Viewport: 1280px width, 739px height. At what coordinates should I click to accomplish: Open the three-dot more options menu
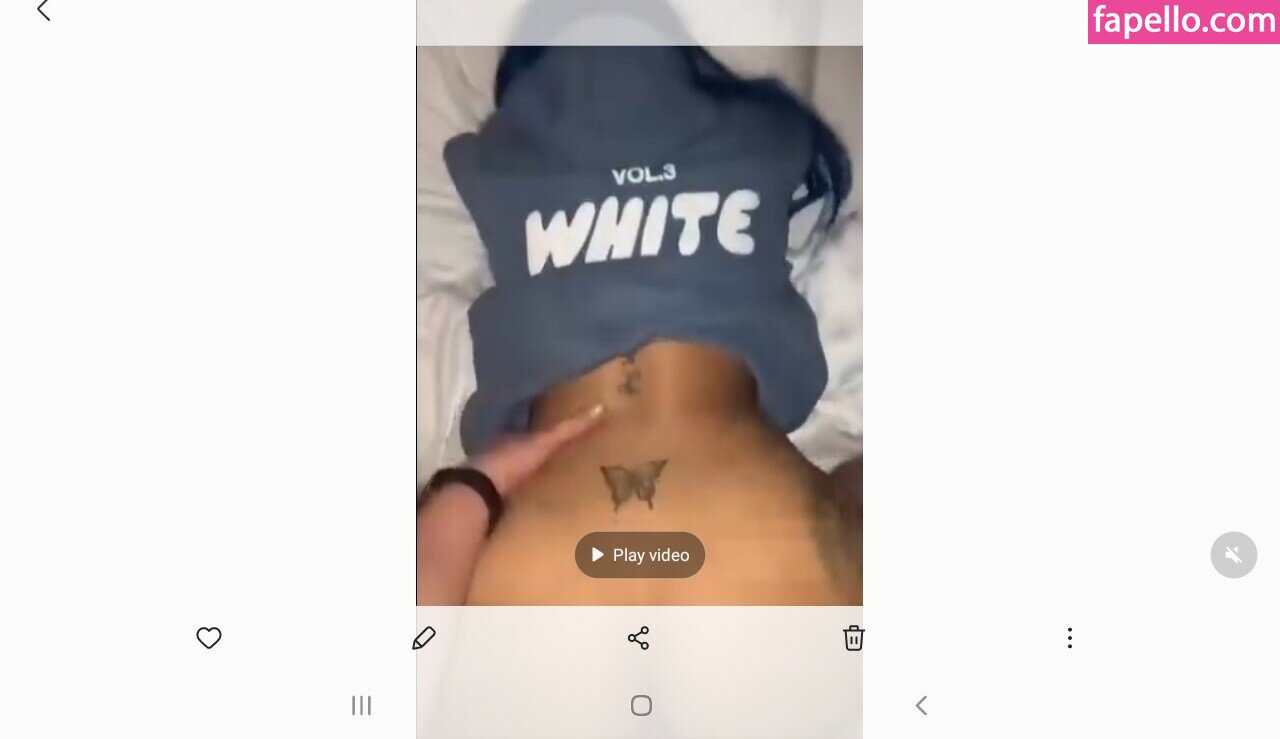(x=1069, y=638)
